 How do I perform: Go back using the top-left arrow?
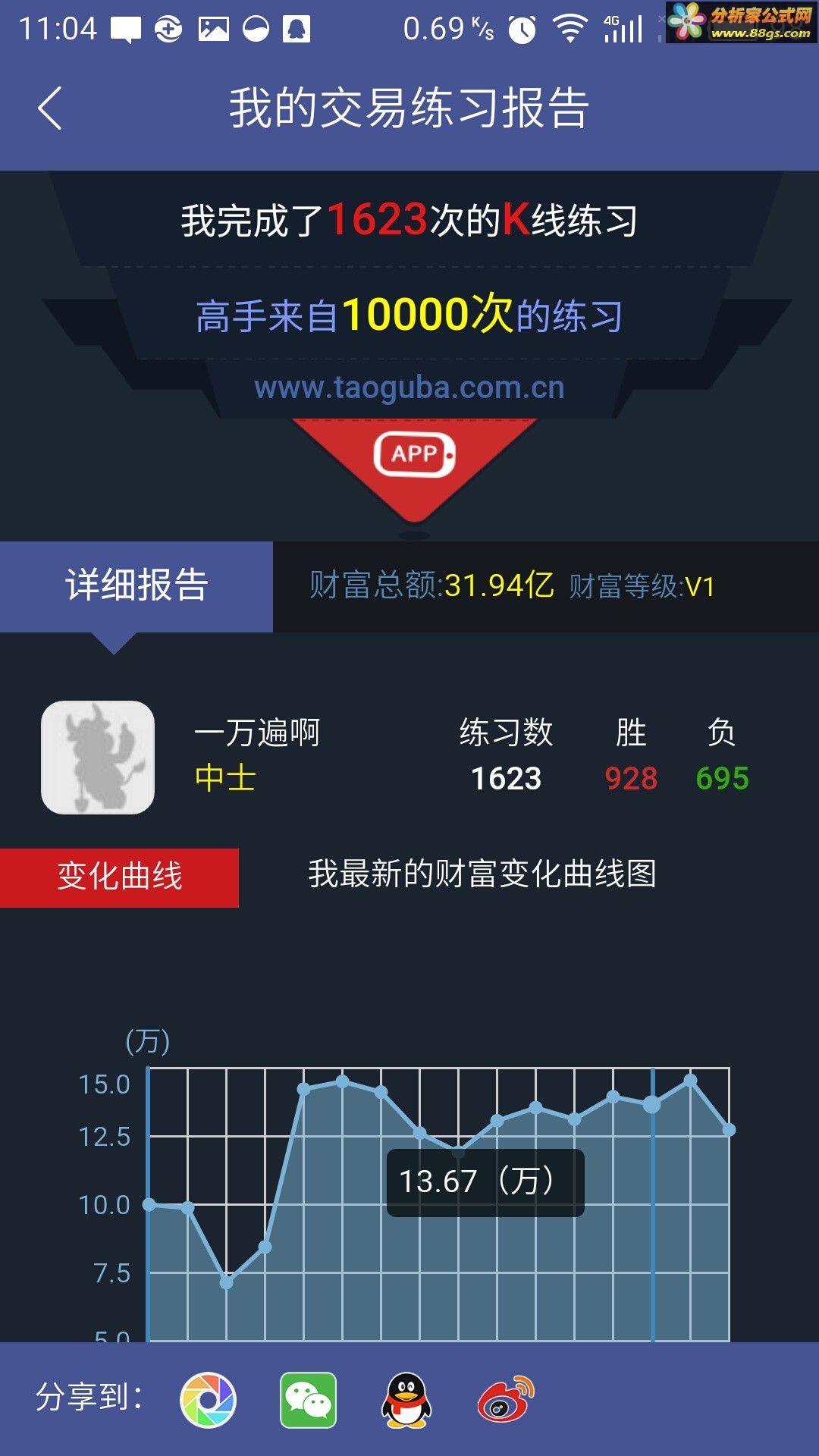tap(50, 108)
